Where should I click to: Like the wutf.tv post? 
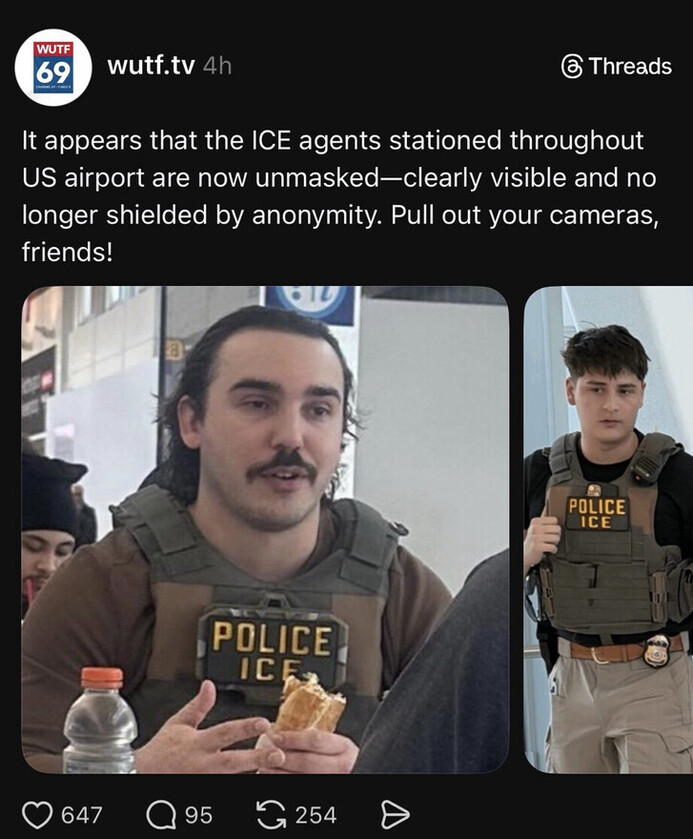coord(38,814)
